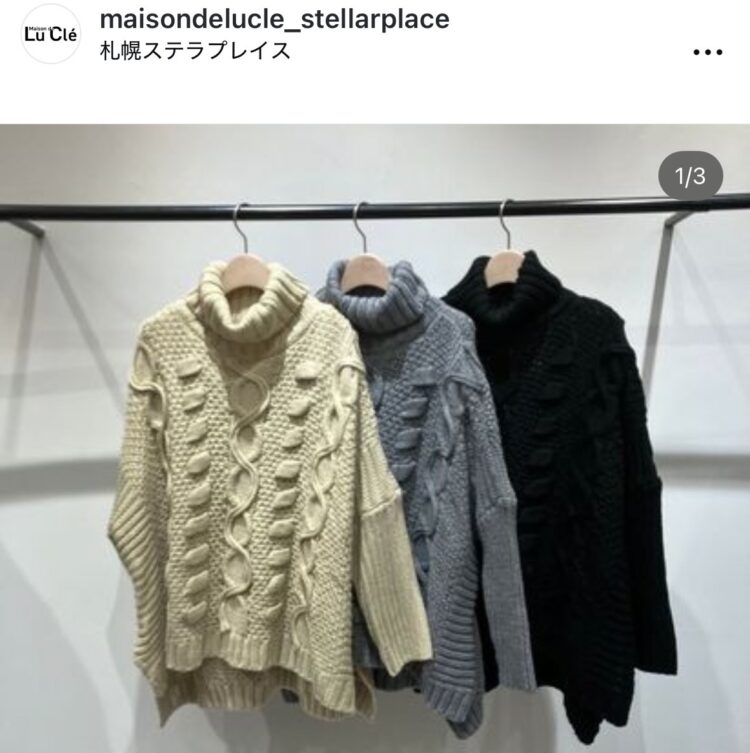
Task: Open maisondelucle_stellarplace profile
Action: (x=275, y=18)
